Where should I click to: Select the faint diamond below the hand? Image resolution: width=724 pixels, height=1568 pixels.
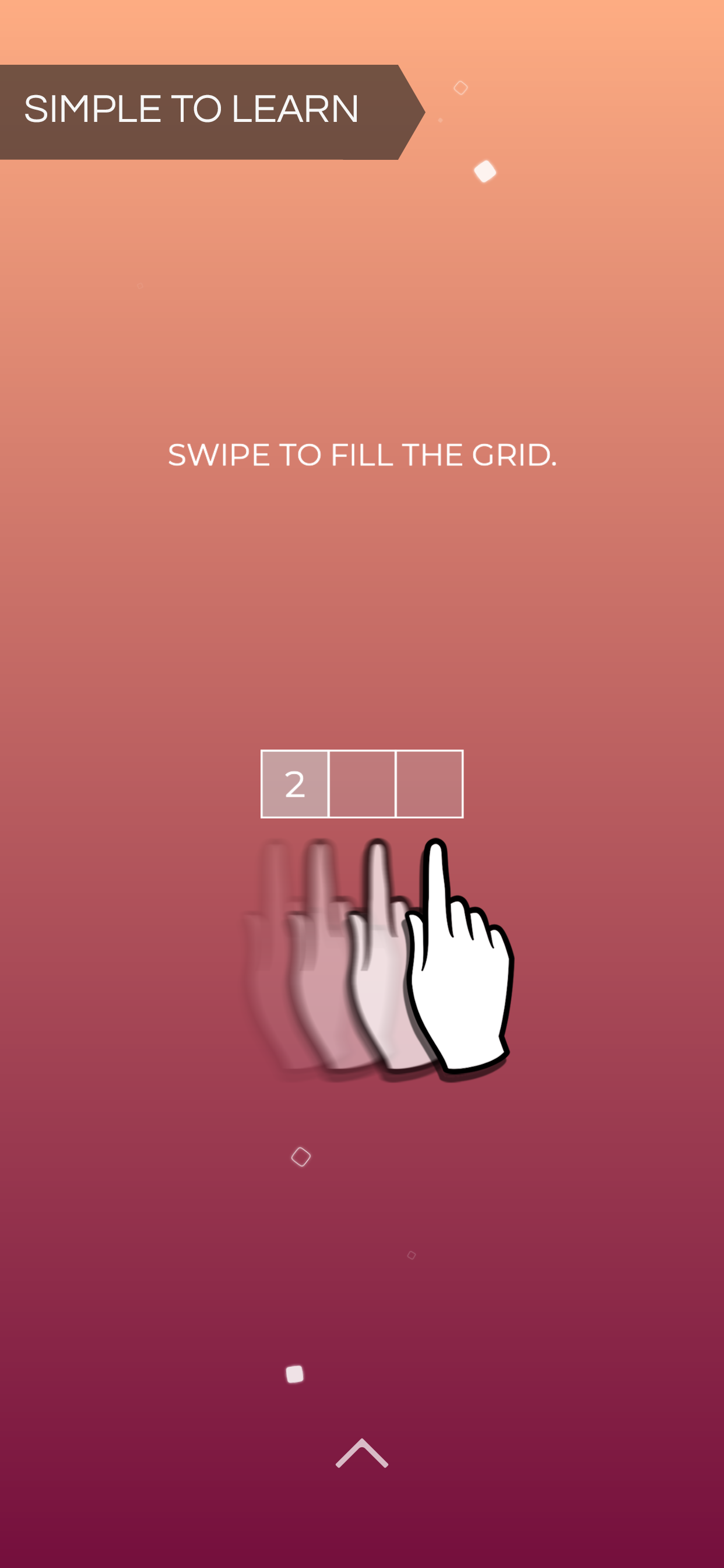coord(412,1255)
